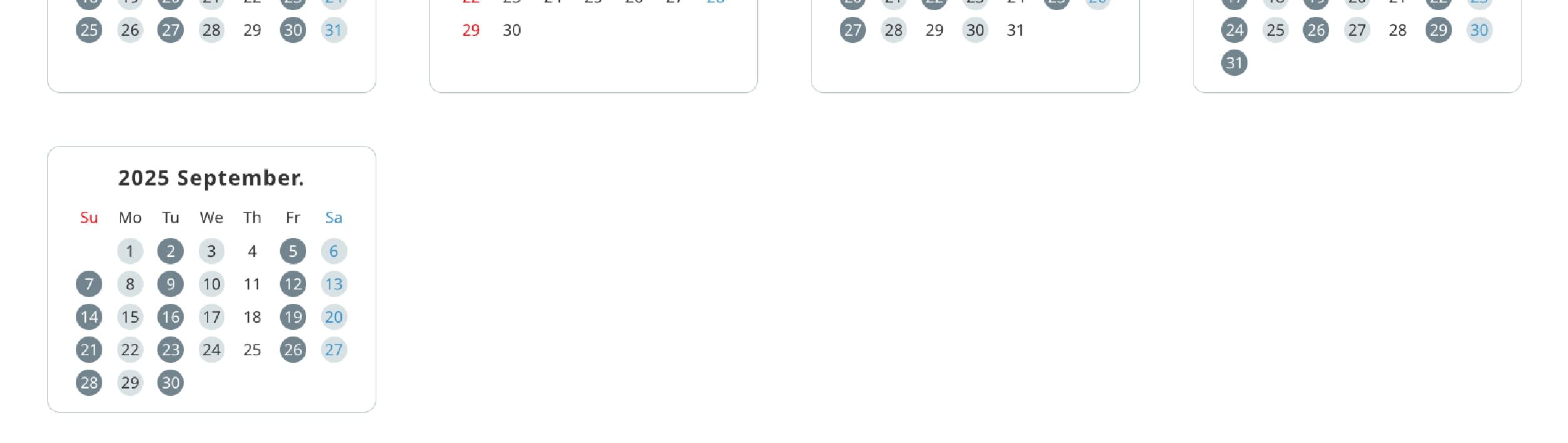Pick September 5 in the 2025 September calendar
The image size is (1568, 443).
pyautogui.click(x=293, y=251)
